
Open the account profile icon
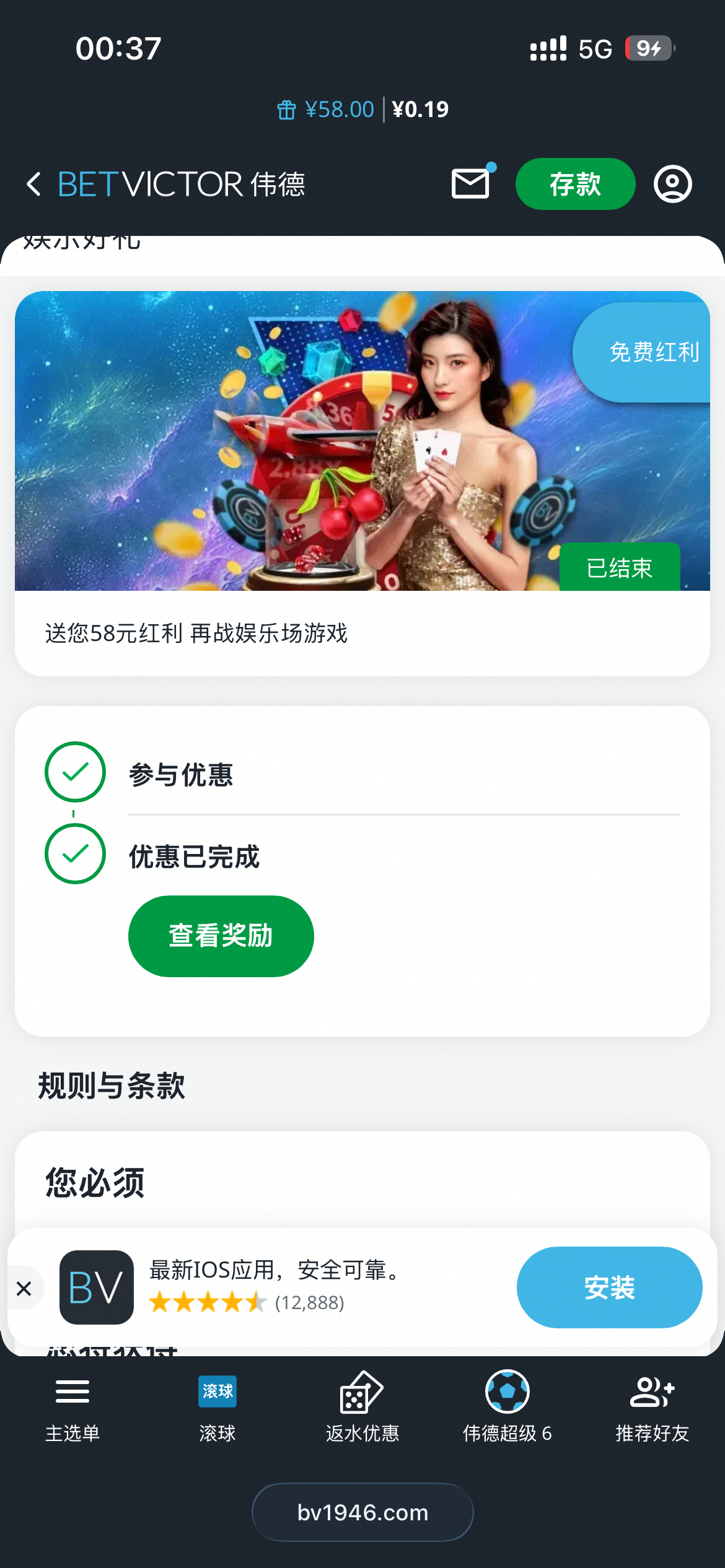coord(672,184)
